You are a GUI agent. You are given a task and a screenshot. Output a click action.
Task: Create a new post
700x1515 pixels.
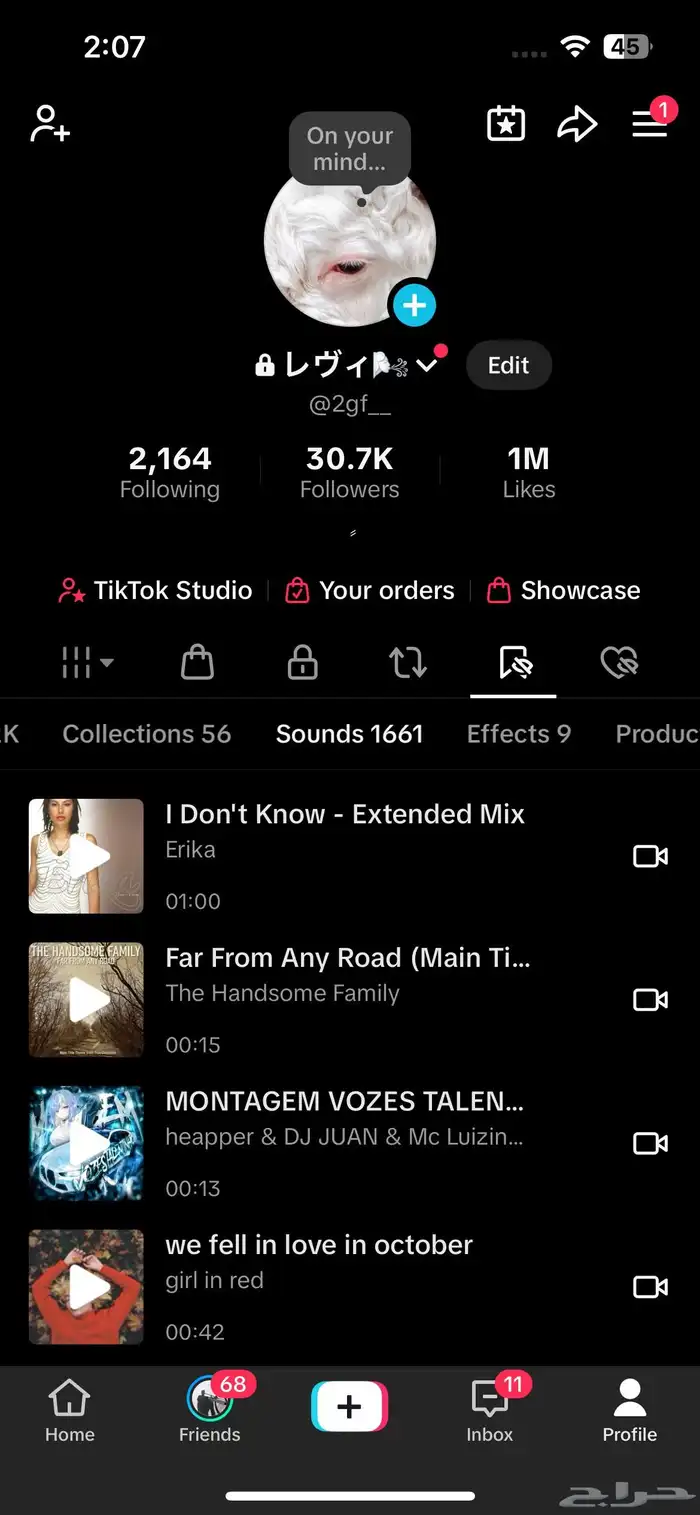pyautogui.click(x=349, y=1407)
